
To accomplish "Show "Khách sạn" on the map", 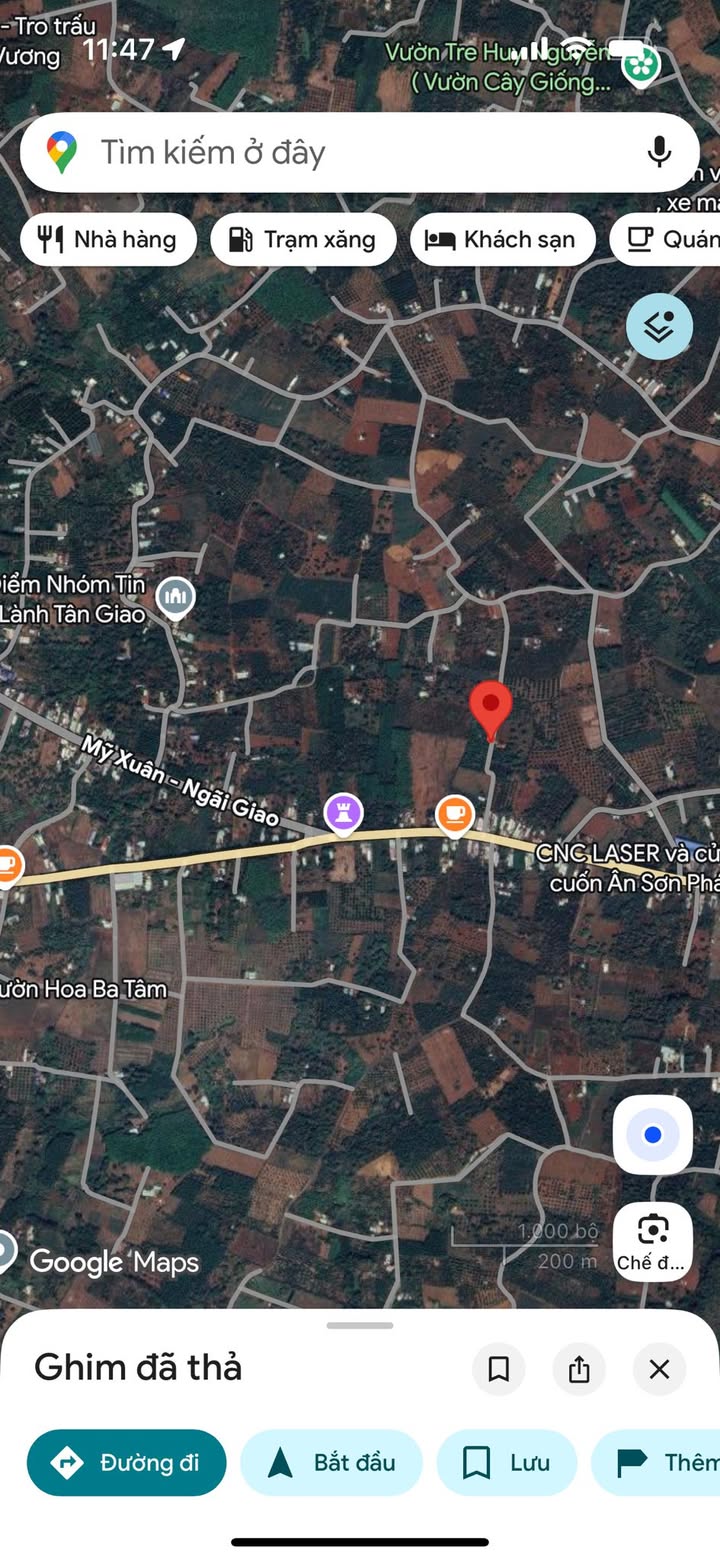I will point(502,240).
